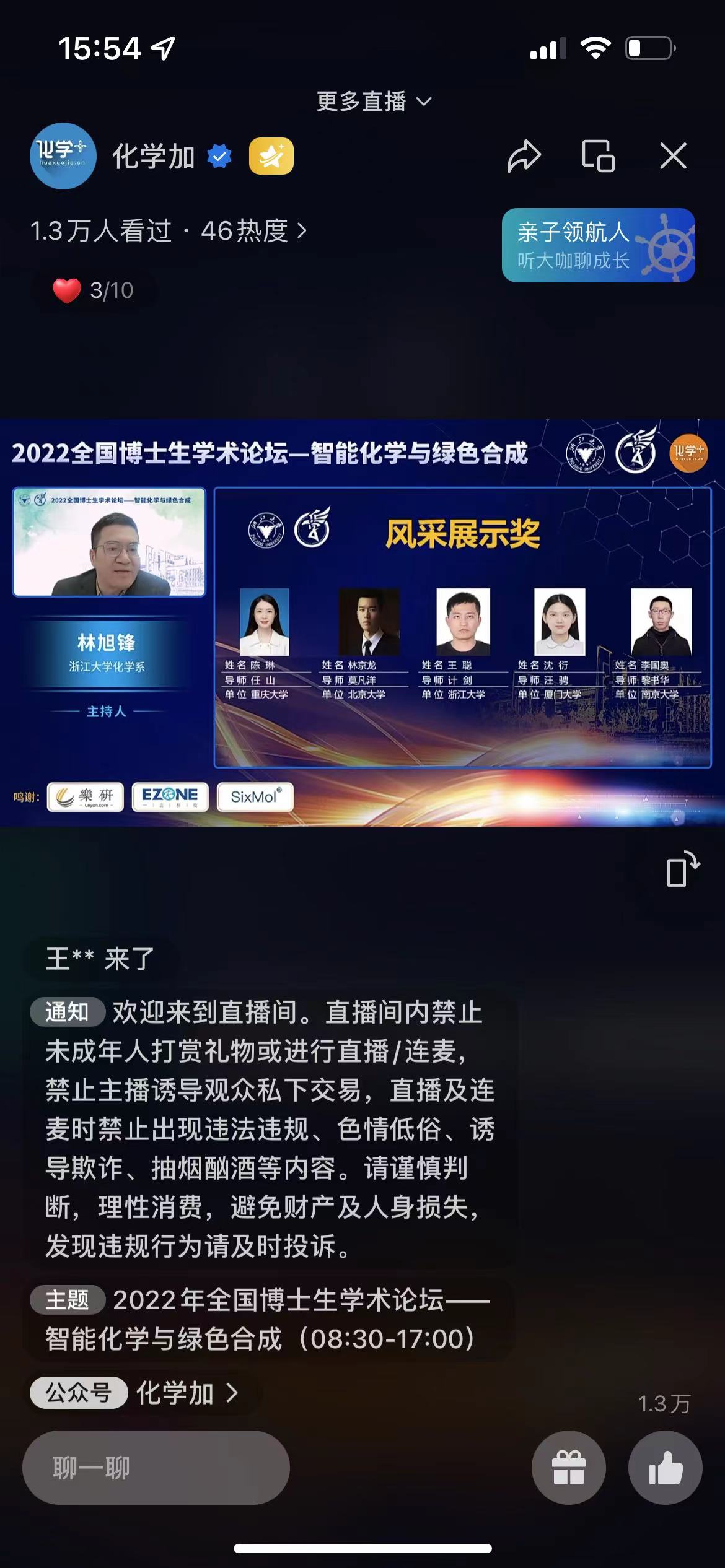
Task: Rotate video to fullscreen landscape
Action: point(683,869)
